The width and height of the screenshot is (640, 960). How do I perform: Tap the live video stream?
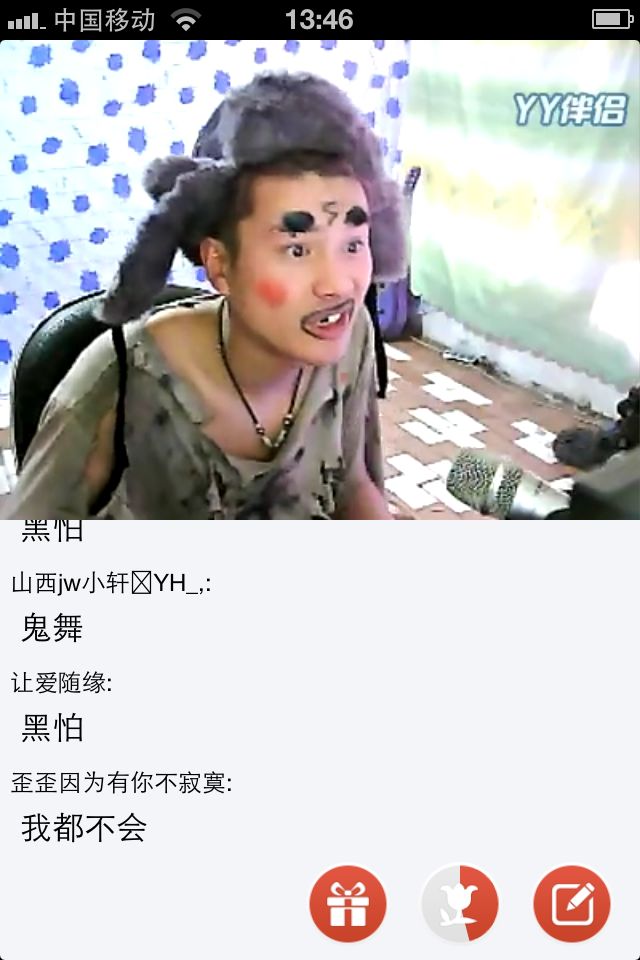tap(320, 280)
